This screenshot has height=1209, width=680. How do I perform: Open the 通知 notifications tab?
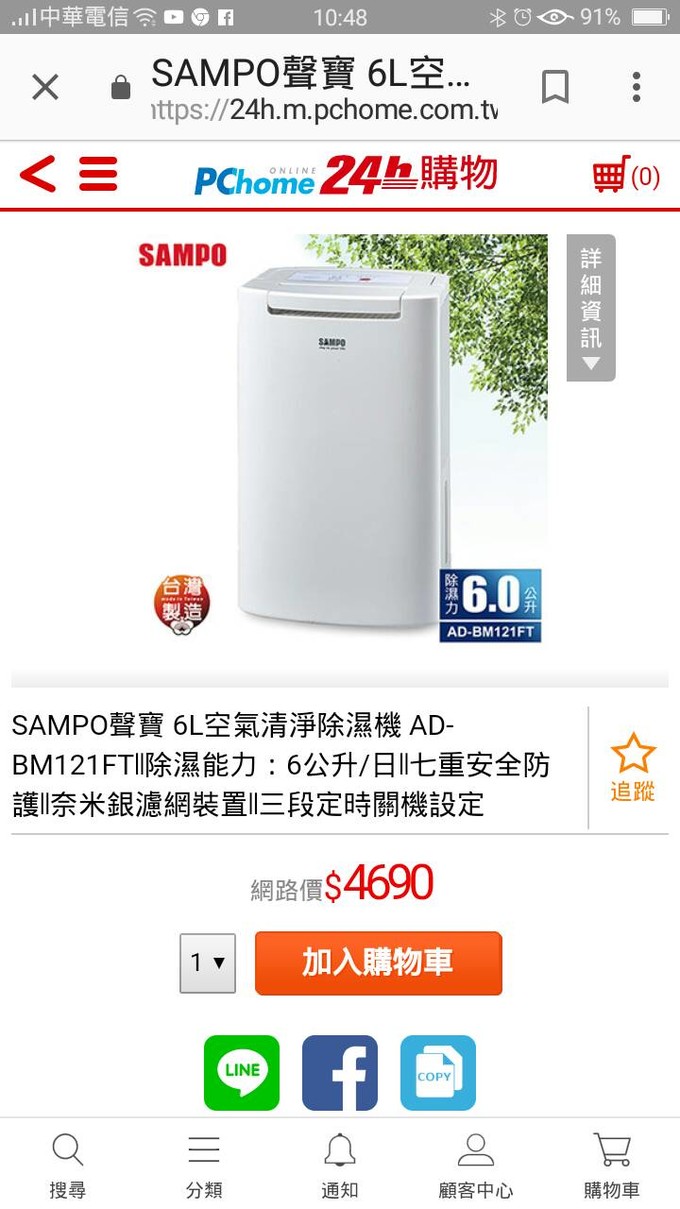tap(340, 1165)
